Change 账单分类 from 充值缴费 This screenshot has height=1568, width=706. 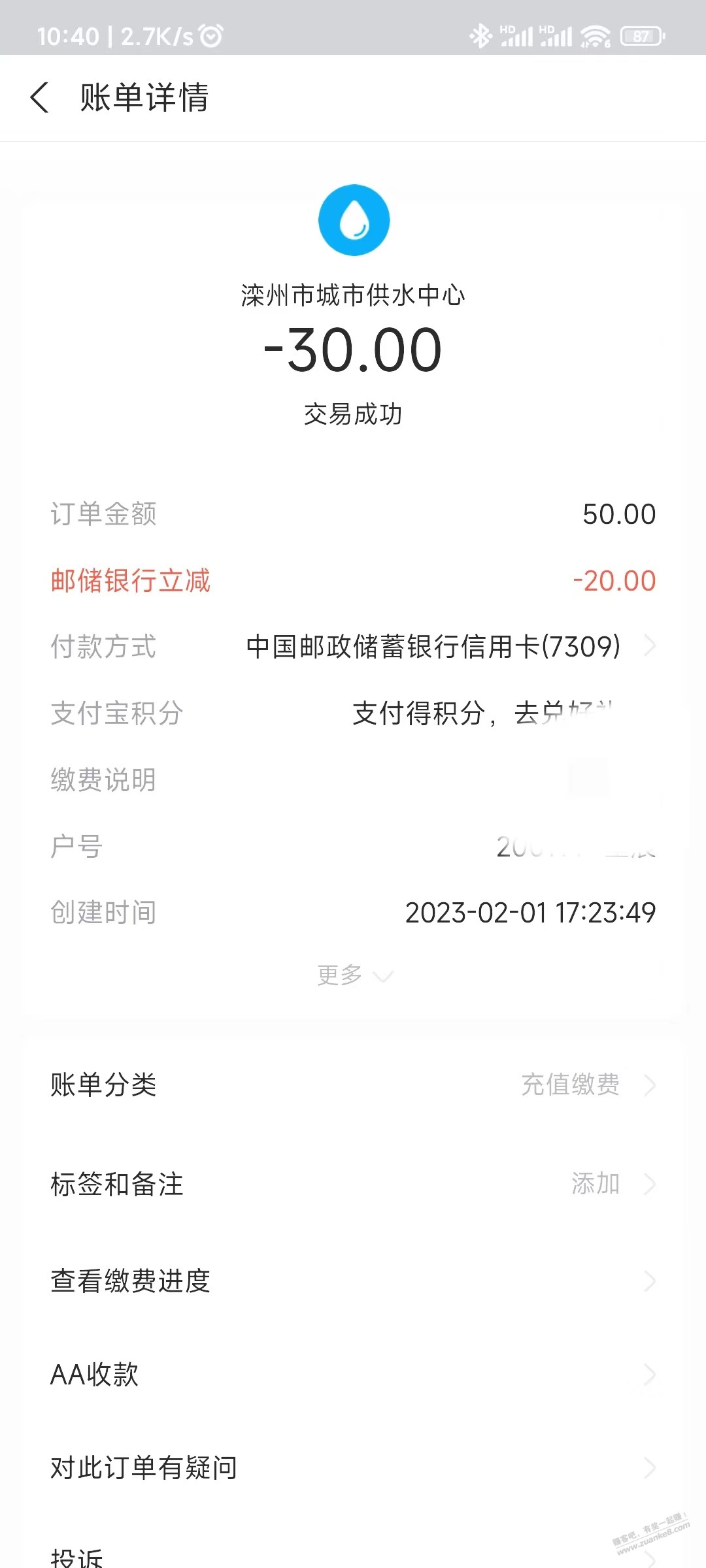click(353, 1085)
